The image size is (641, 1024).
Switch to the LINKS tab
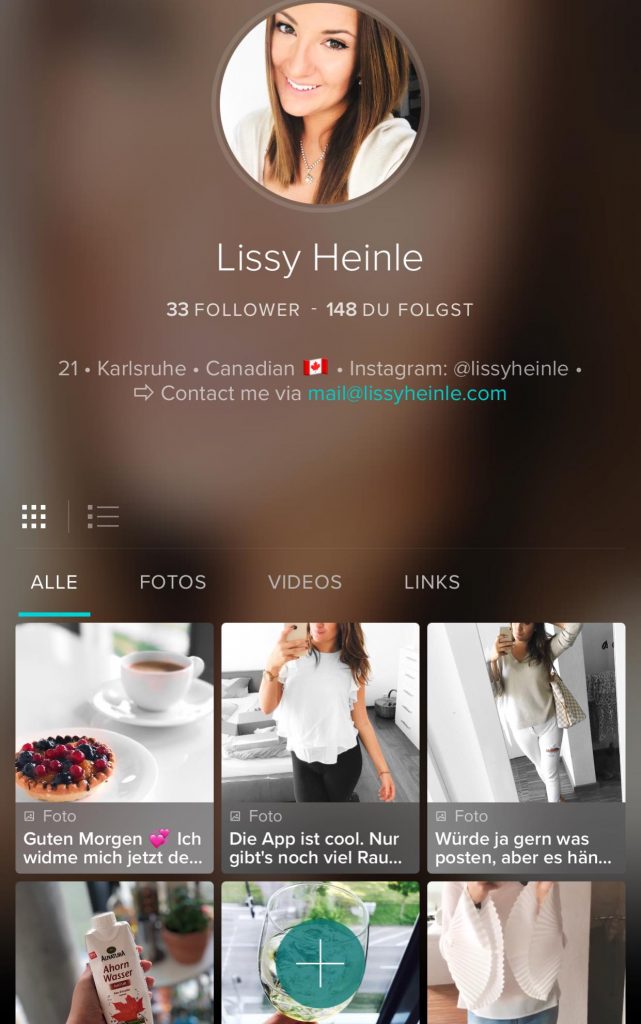[432, 582]
